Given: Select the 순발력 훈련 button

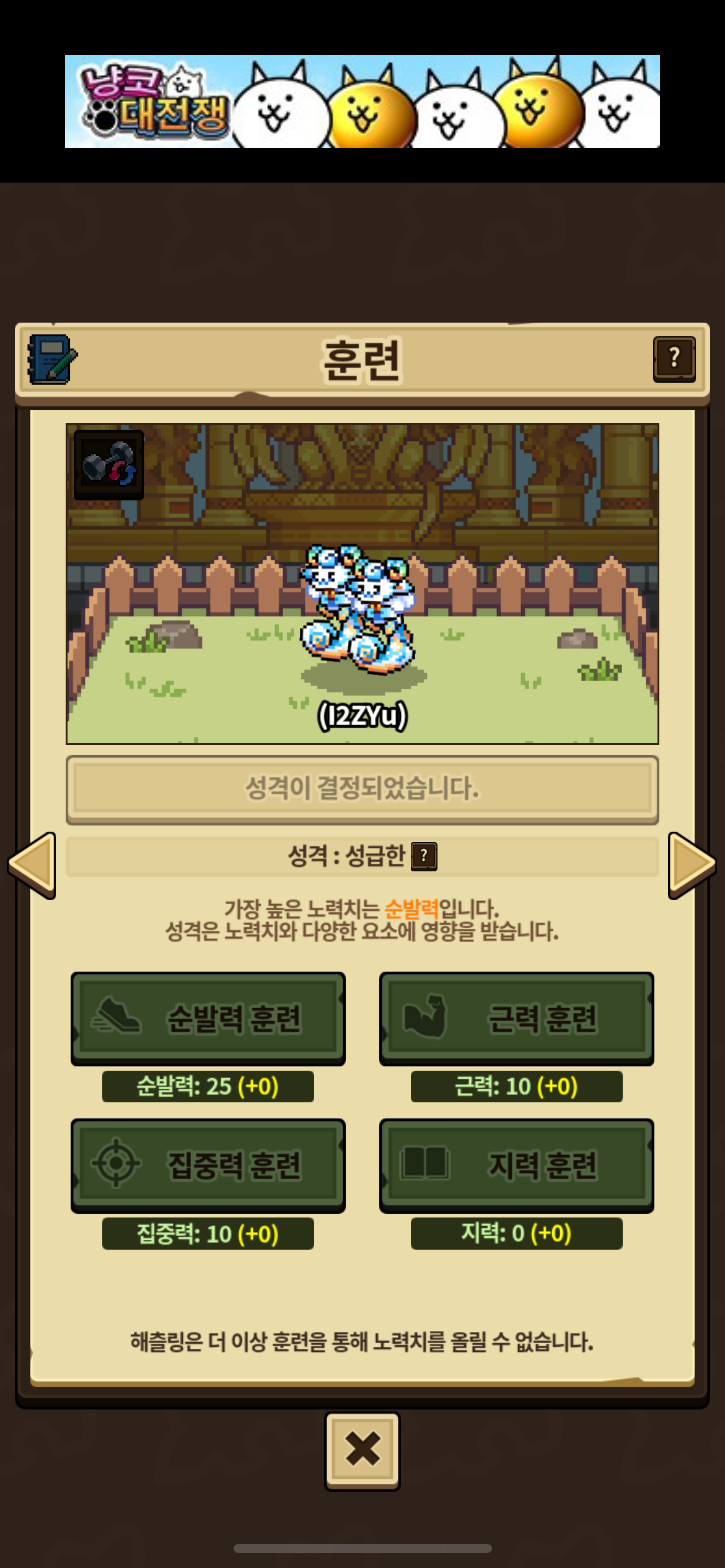Looking at the screenshot, I should (x=208, y=1018).
